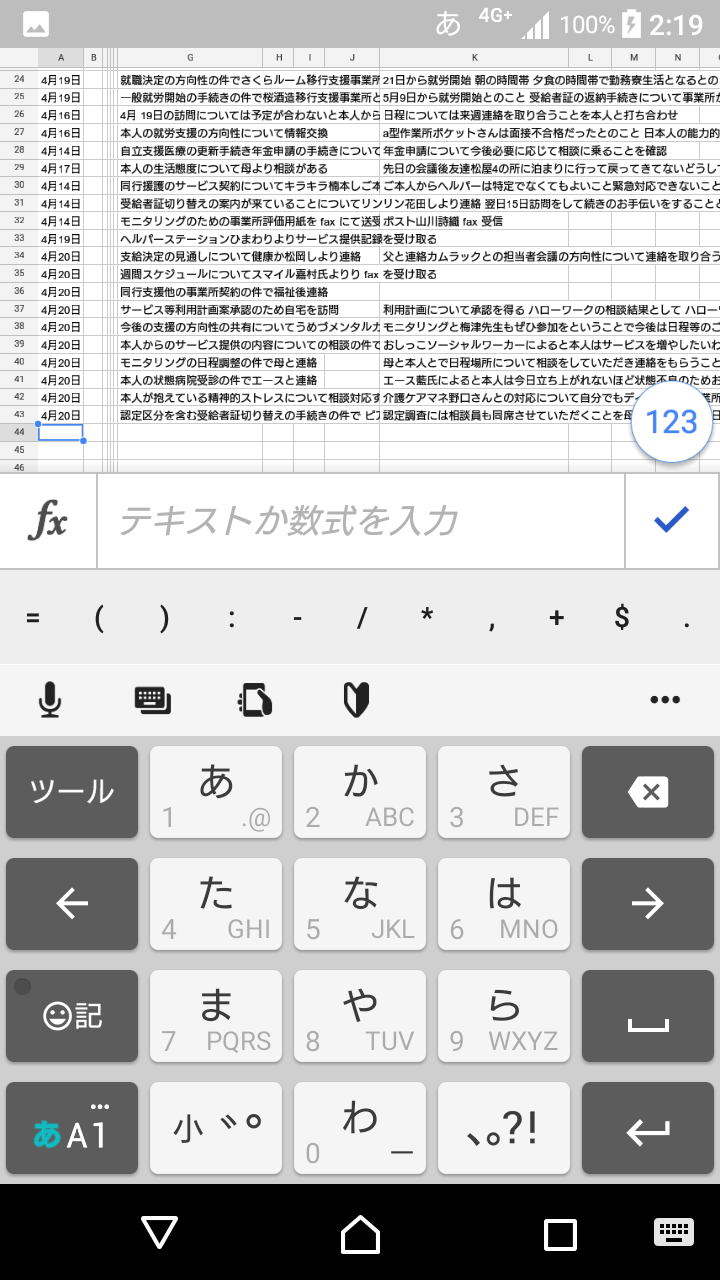Tap the fx function button

pos(49,520)
